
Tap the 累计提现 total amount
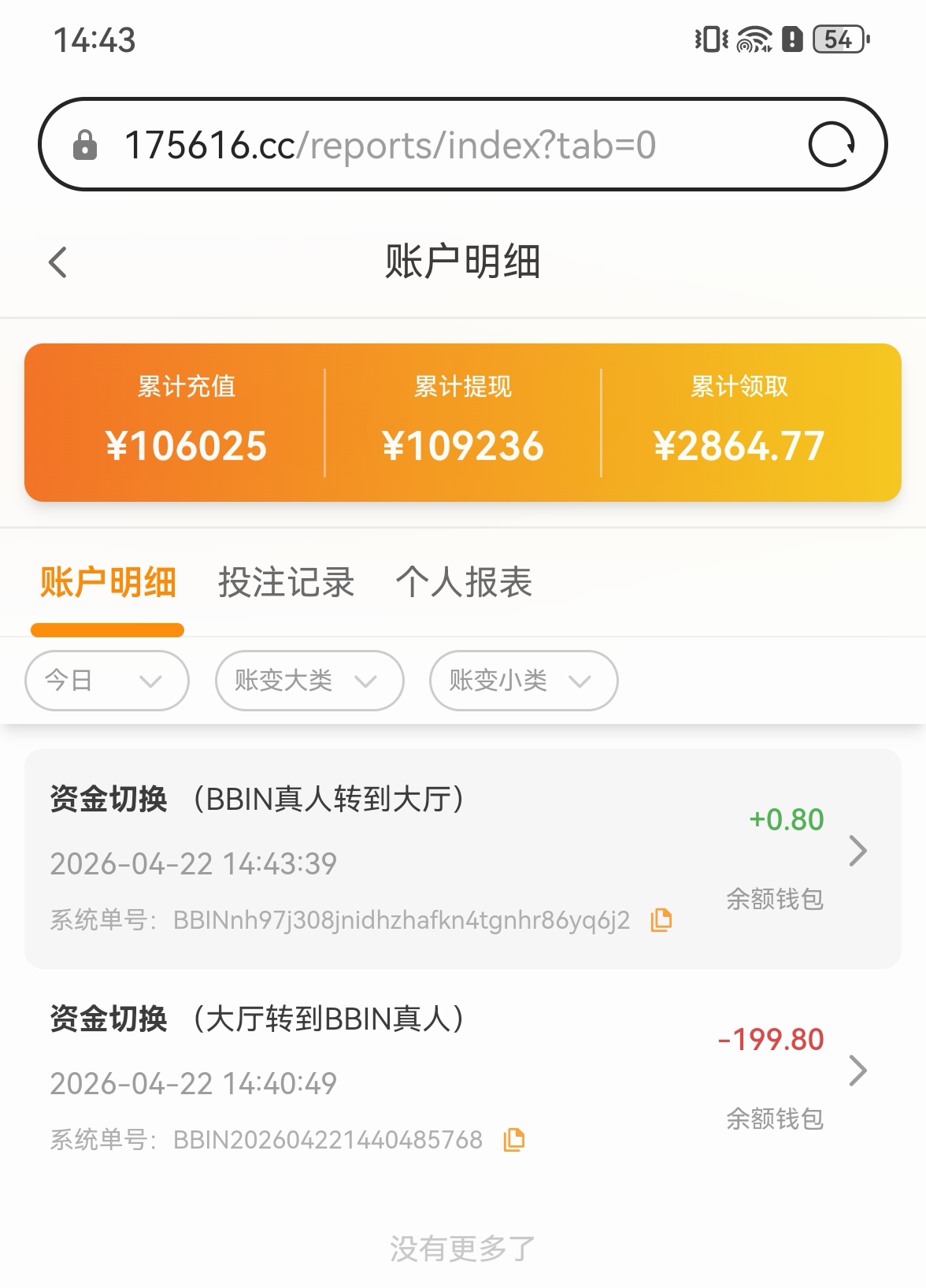(x=462, y=445)
